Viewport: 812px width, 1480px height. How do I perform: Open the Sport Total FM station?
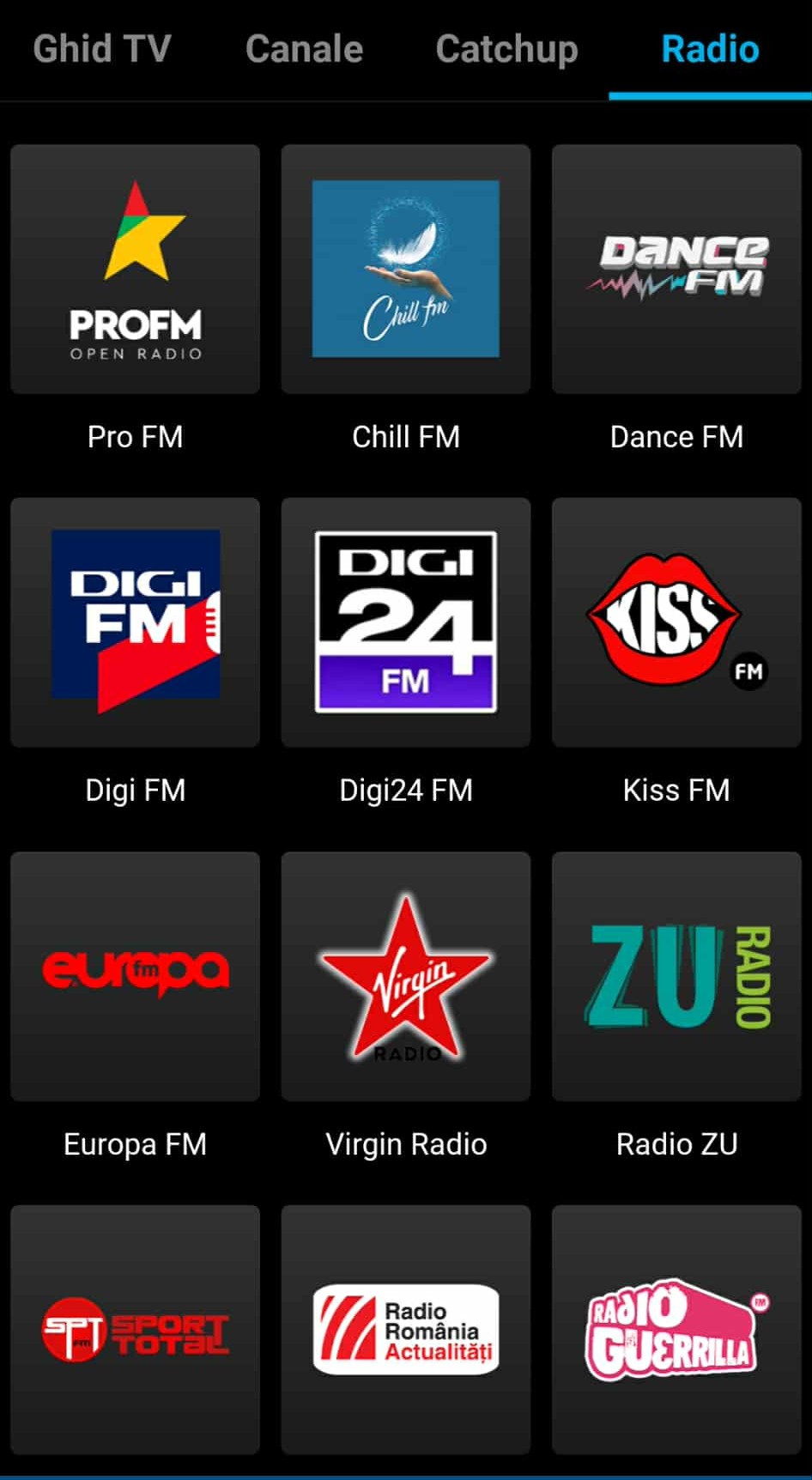[x=135, y=1330]
